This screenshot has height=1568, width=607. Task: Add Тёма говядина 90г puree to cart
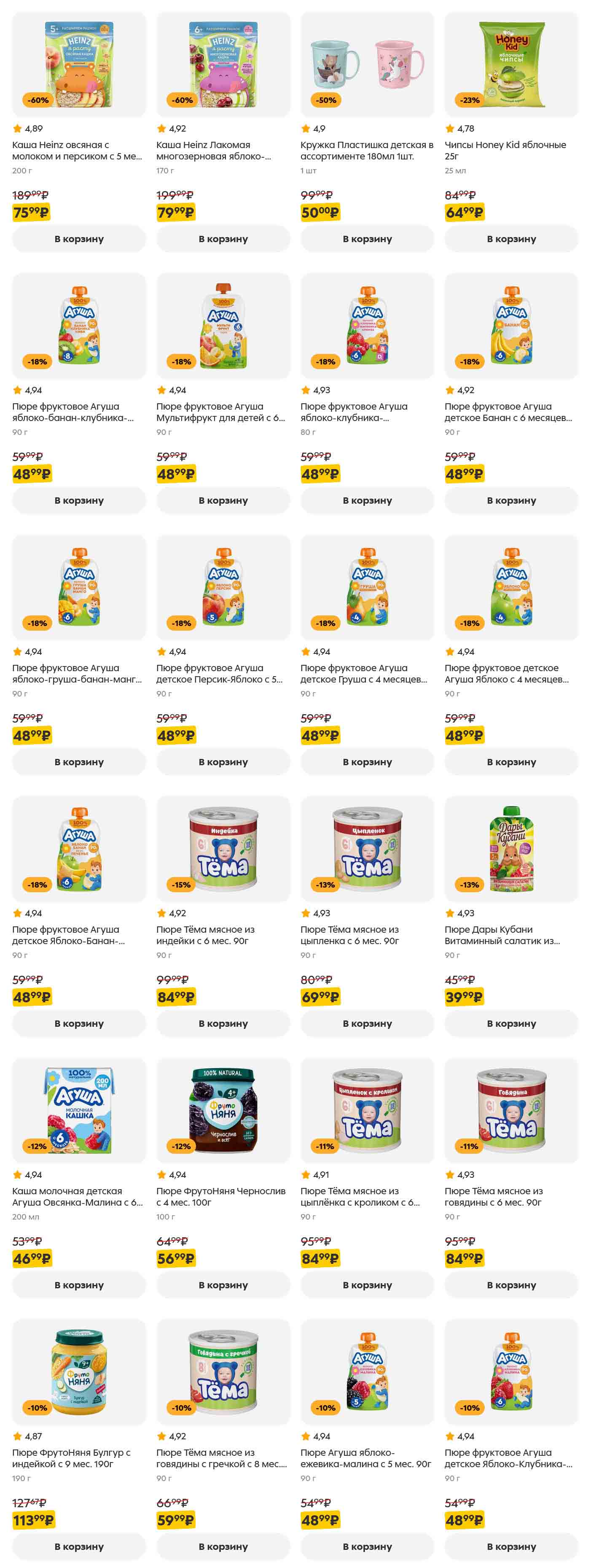[511, 1285]
